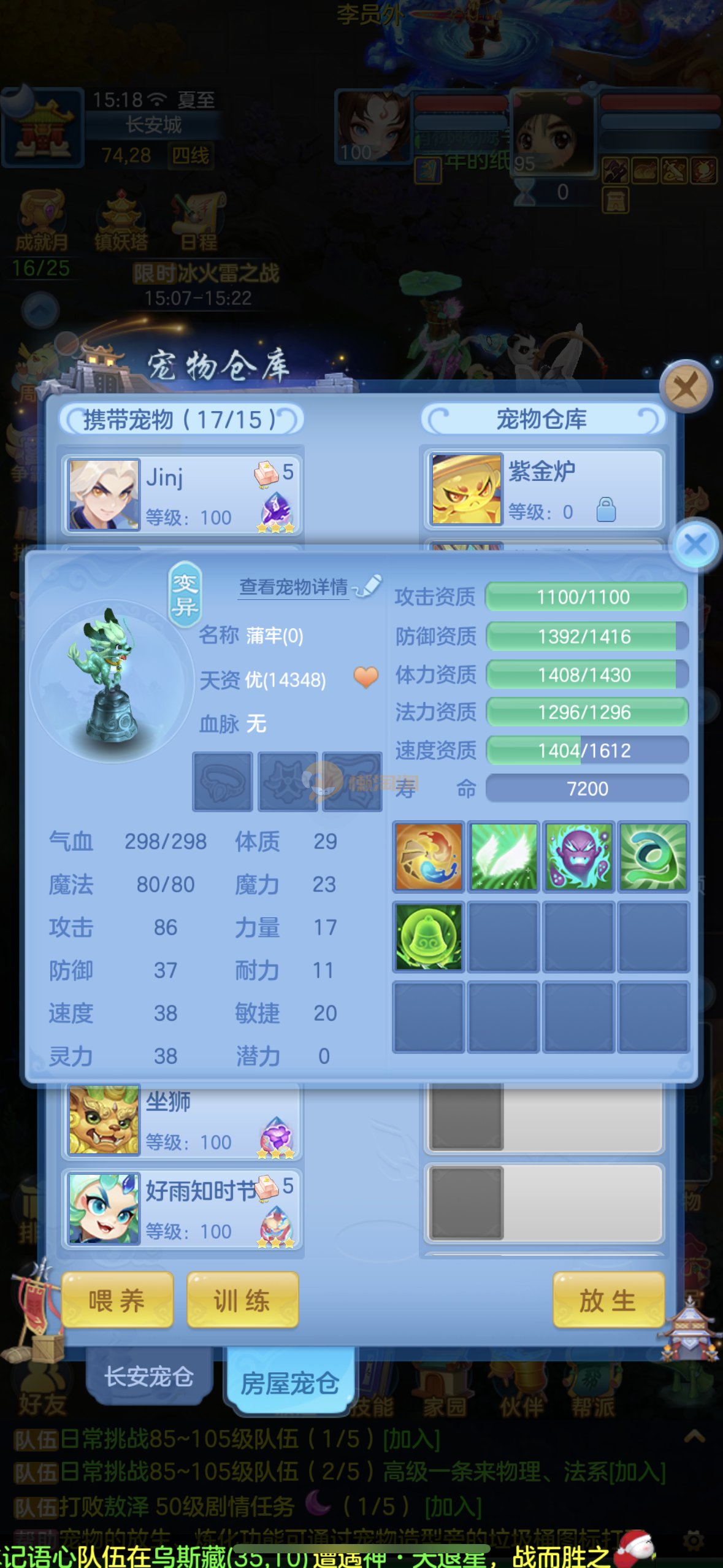Screen dimensions: 723x1568
Task: Open 查看宠物详情 link
Action: coord(294,587)
